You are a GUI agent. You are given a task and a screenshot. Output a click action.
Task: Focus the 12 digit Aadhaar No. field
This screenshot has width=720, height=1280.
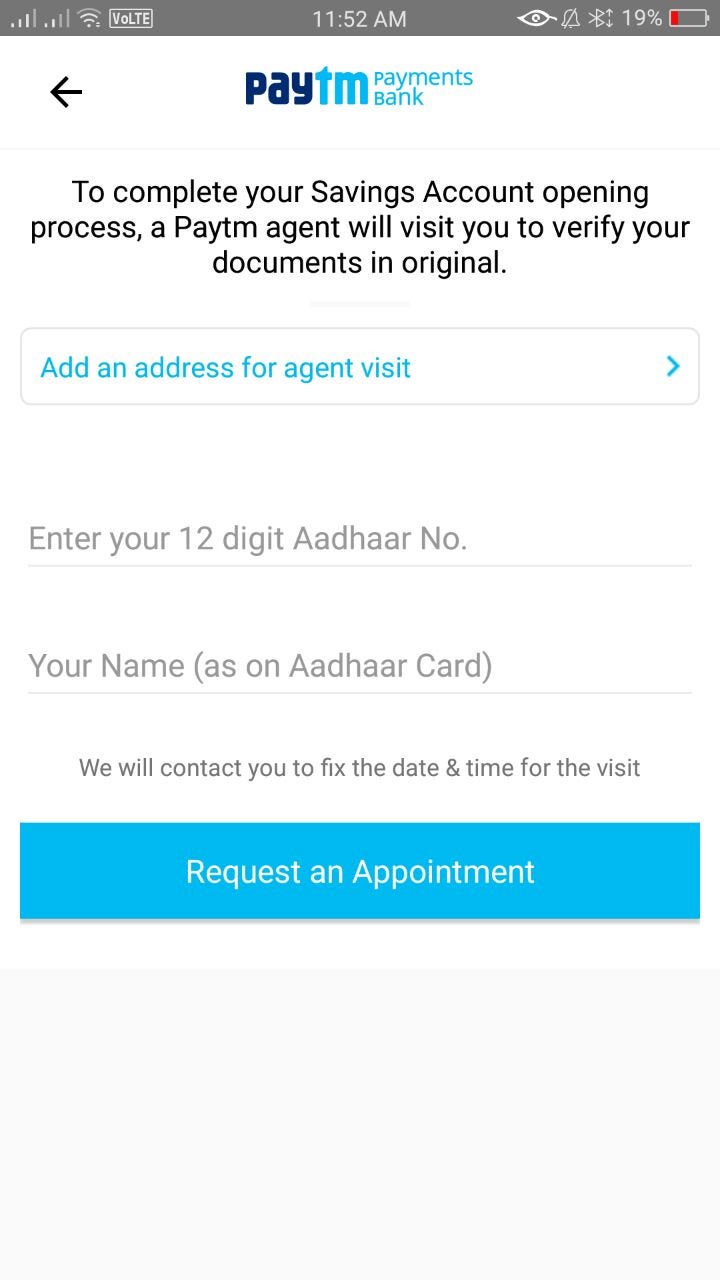coord(359,539)
